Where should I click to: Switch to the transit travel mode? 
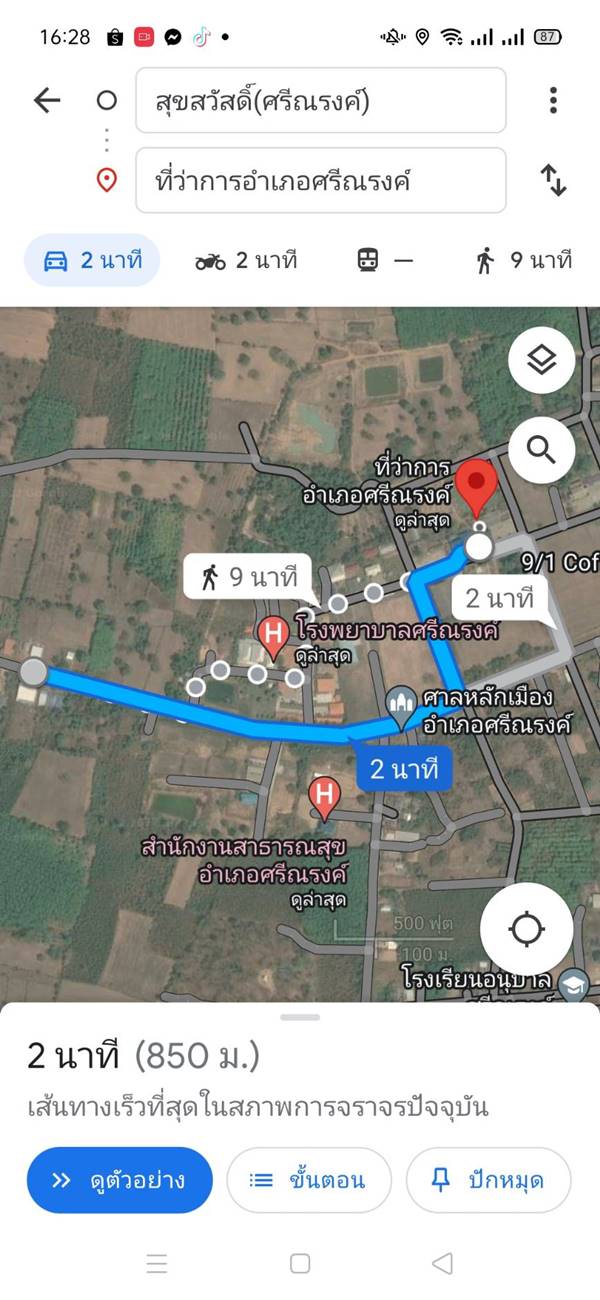click(x=385, y=262)
